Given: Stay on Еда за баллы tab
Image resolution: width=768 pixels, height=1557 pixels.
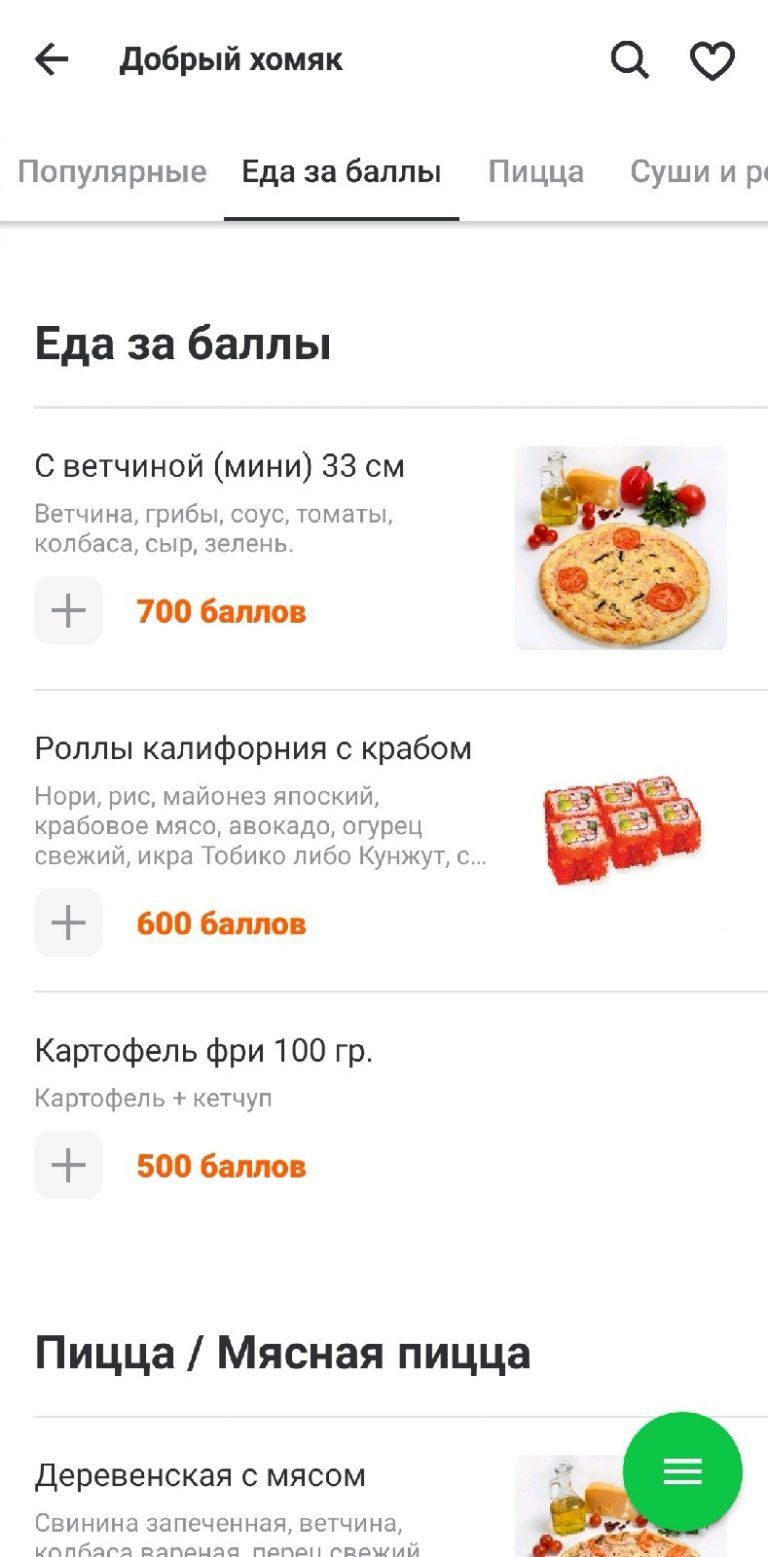Looking at the screenshot, I should (341, 171).
